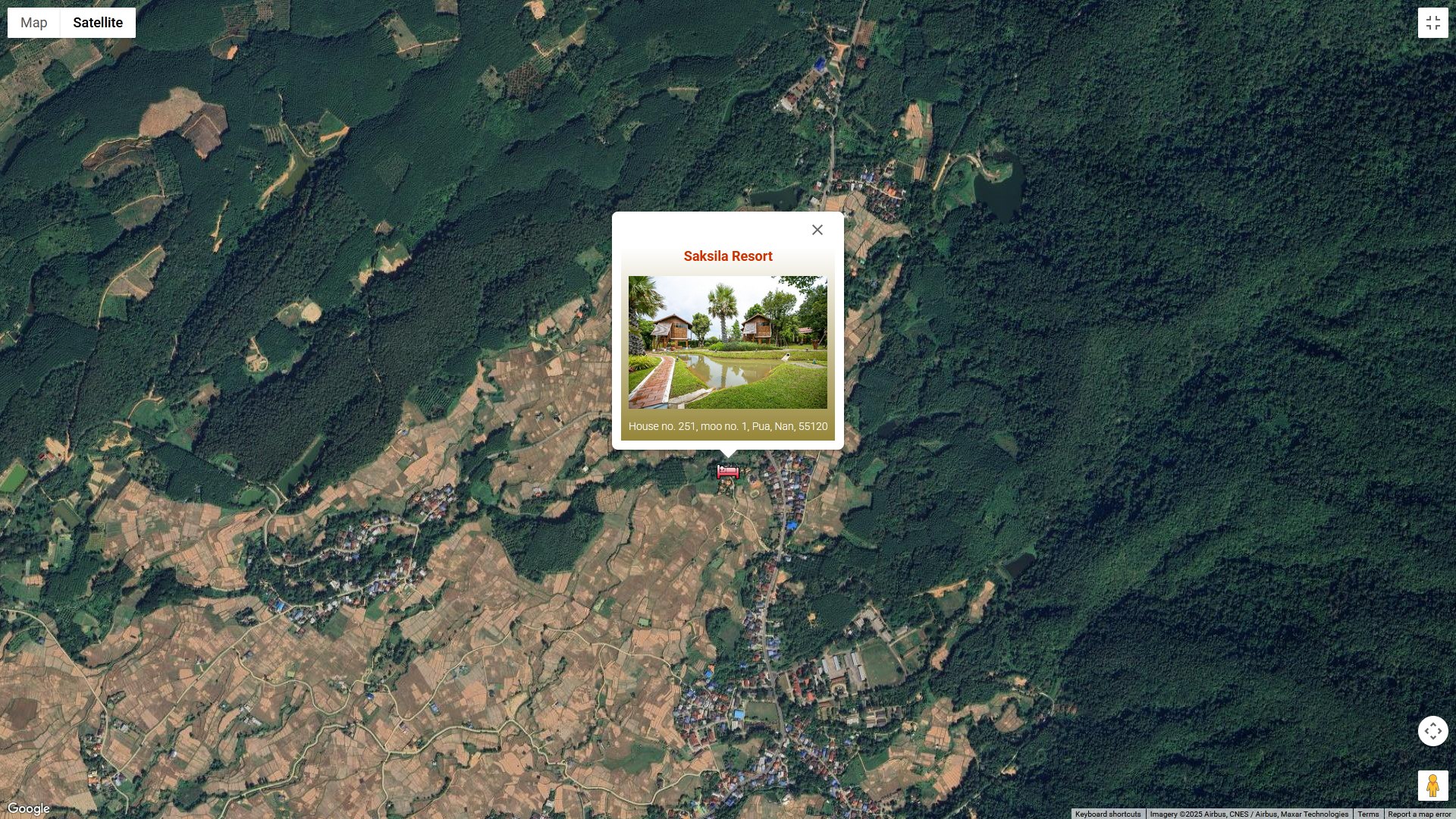Image resolution: width=1456 pixels, height=819 pixels.
Task: Close the Saksila Resort info window
Action: click(x=817, y=230)
